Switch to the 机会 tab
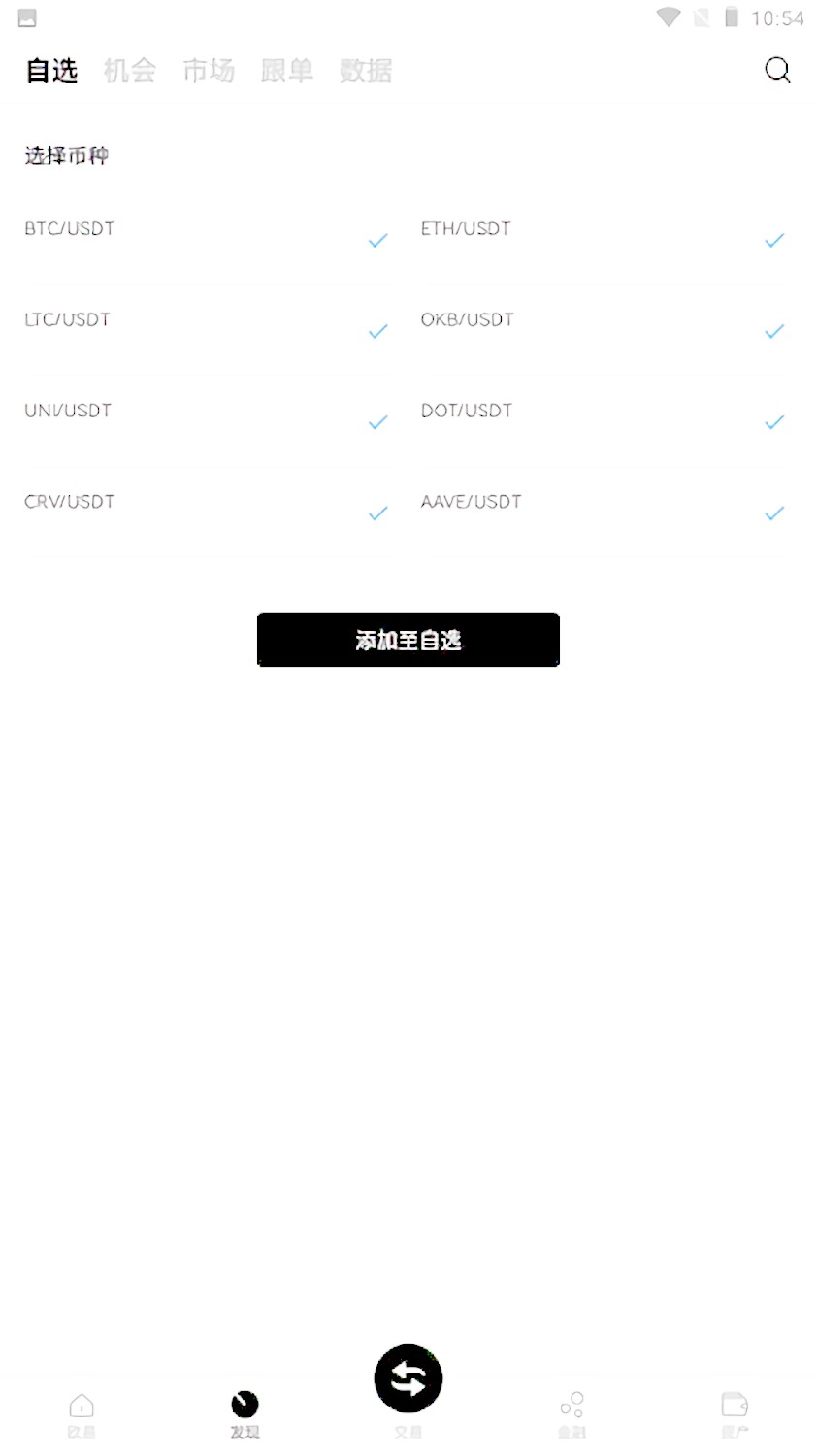This screenshot has height=1456, width=817. pos(130,70)
